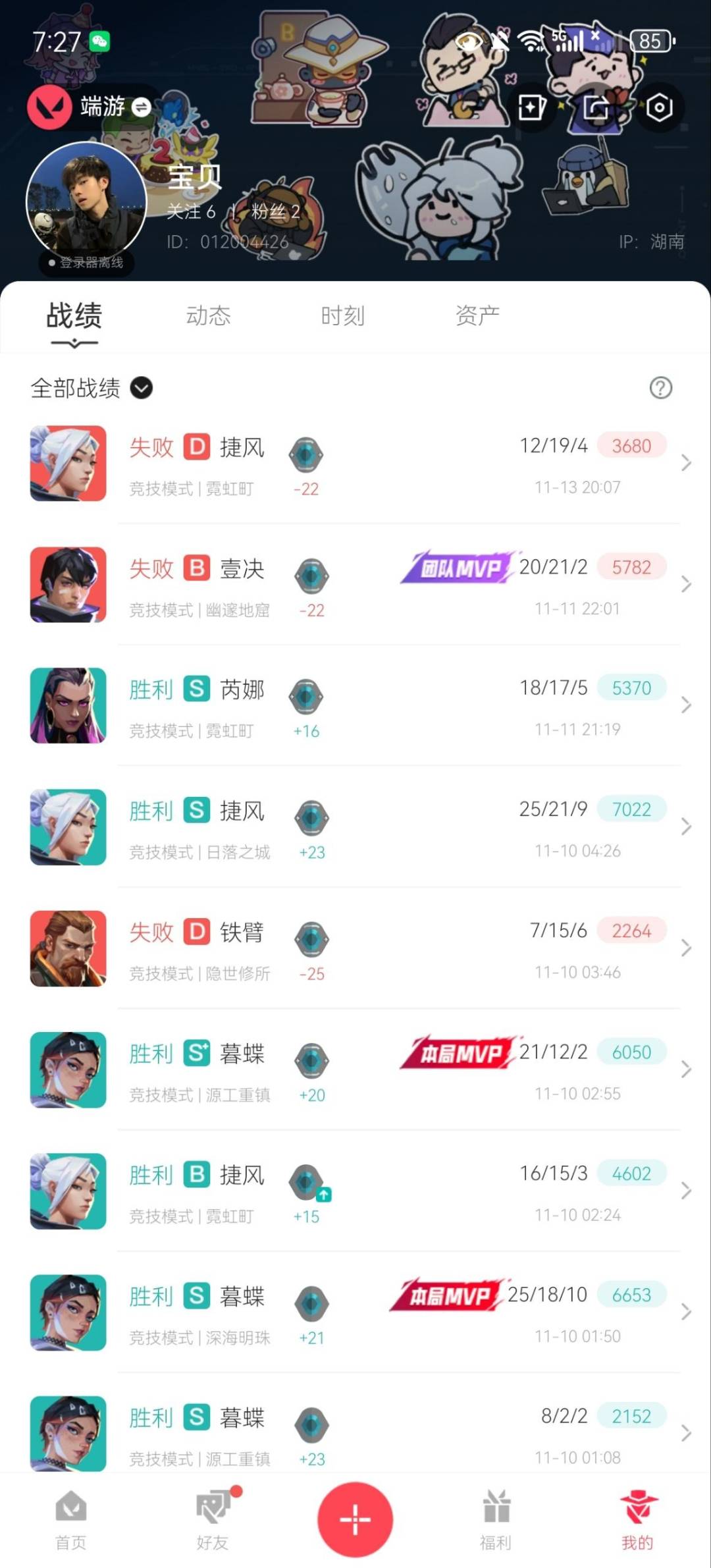The image size is (711, 1568).
Task: Open the profile avatar photo
Action: [x=86, y=202]
